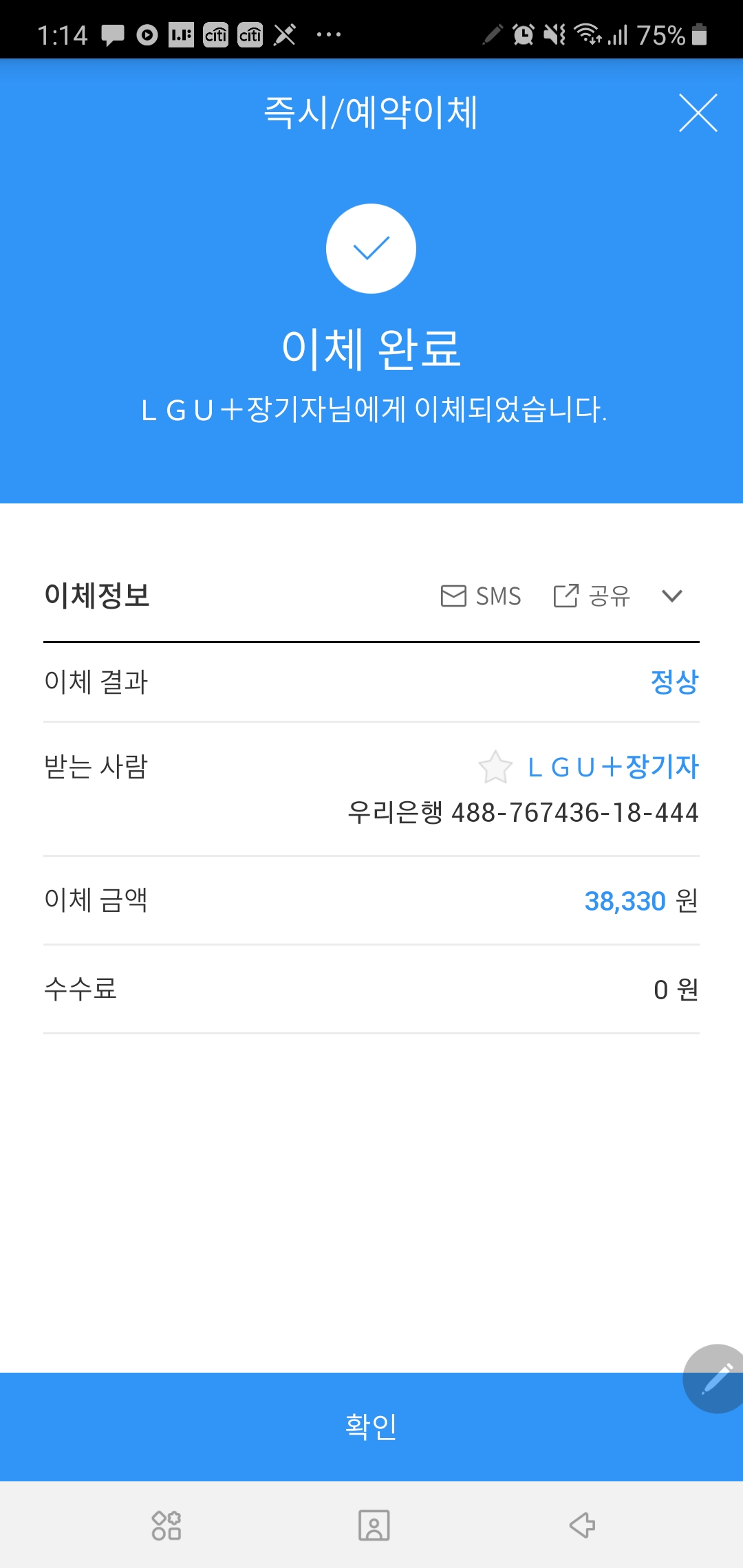The image size is (743, 1568).
Task: Collapse the transfer info section
Action: click(672, 596)
